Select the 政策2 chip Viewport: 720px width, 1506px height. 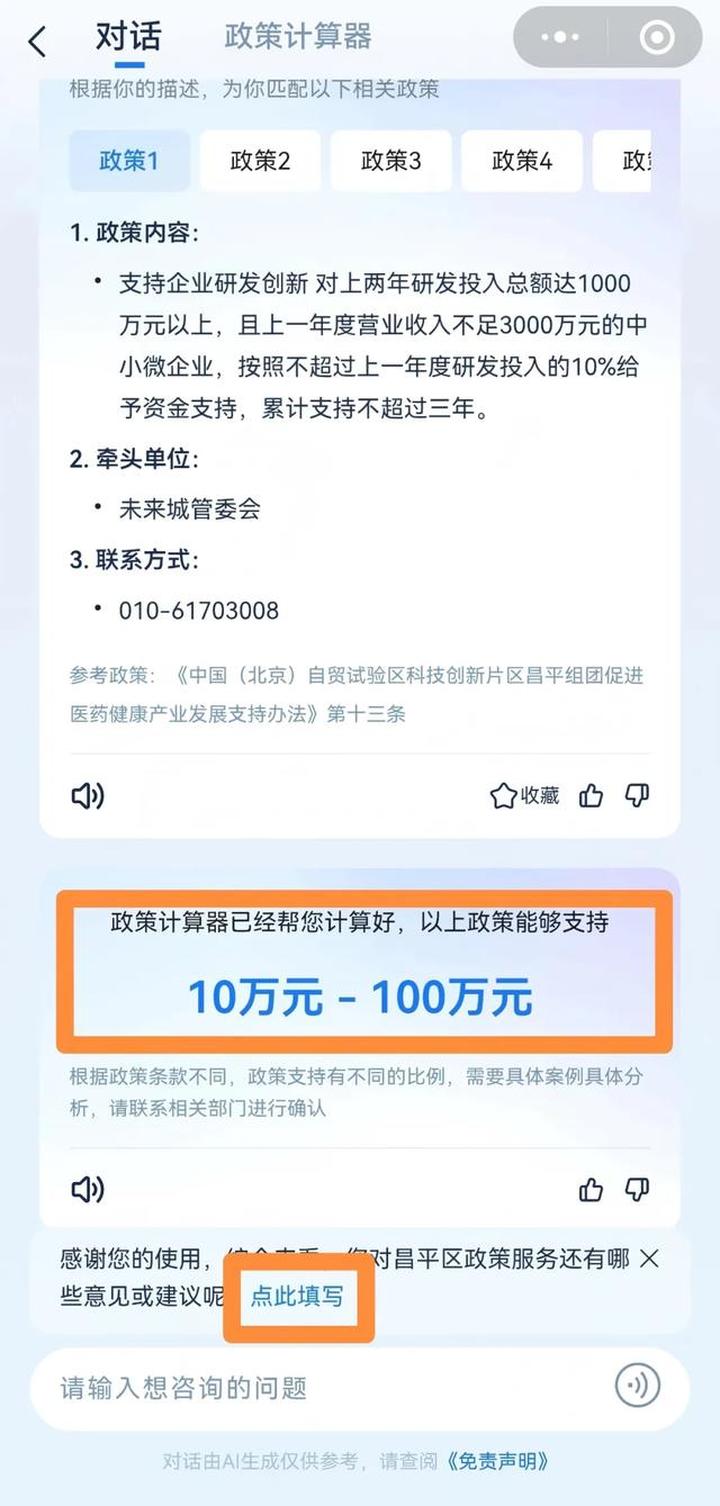260,161
